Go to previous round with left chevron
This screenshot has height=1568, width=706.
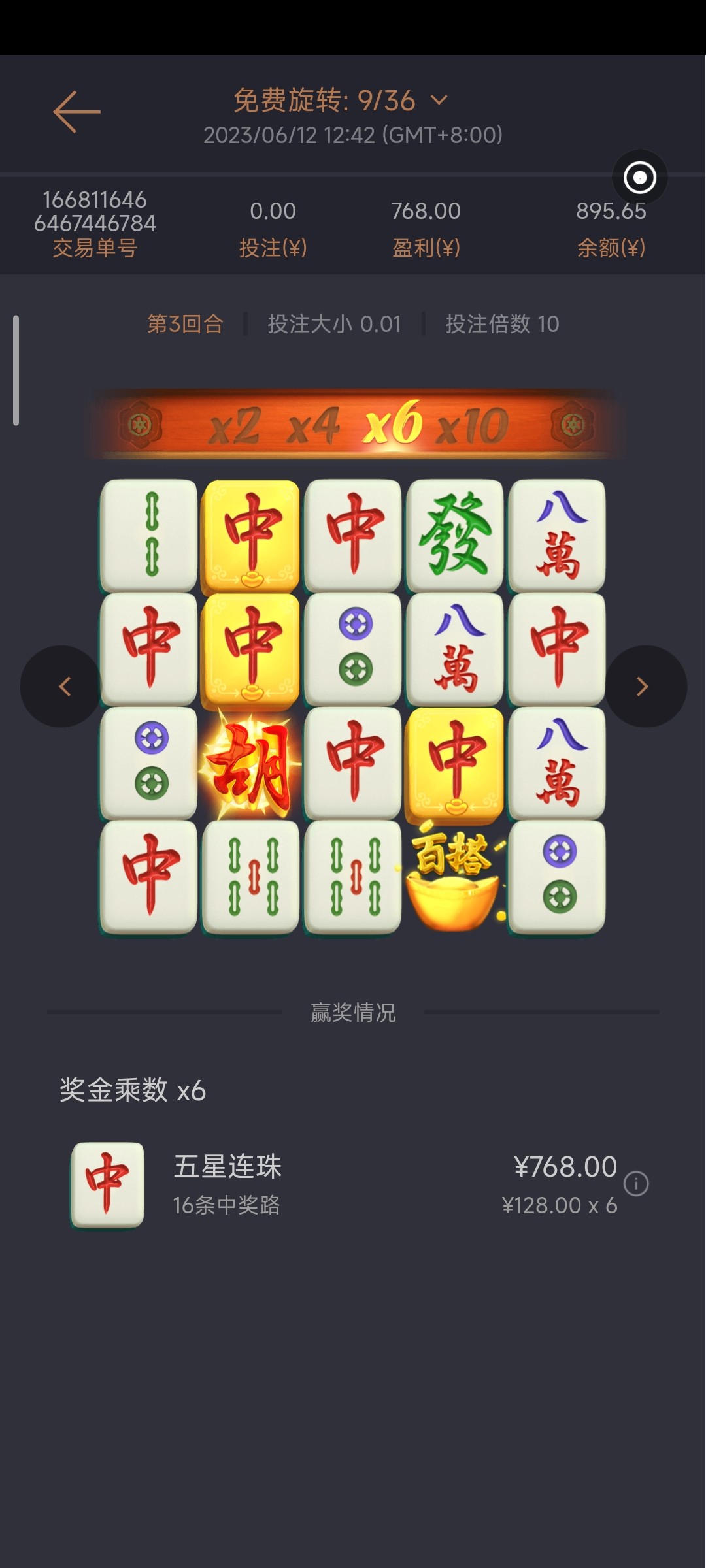63,686
